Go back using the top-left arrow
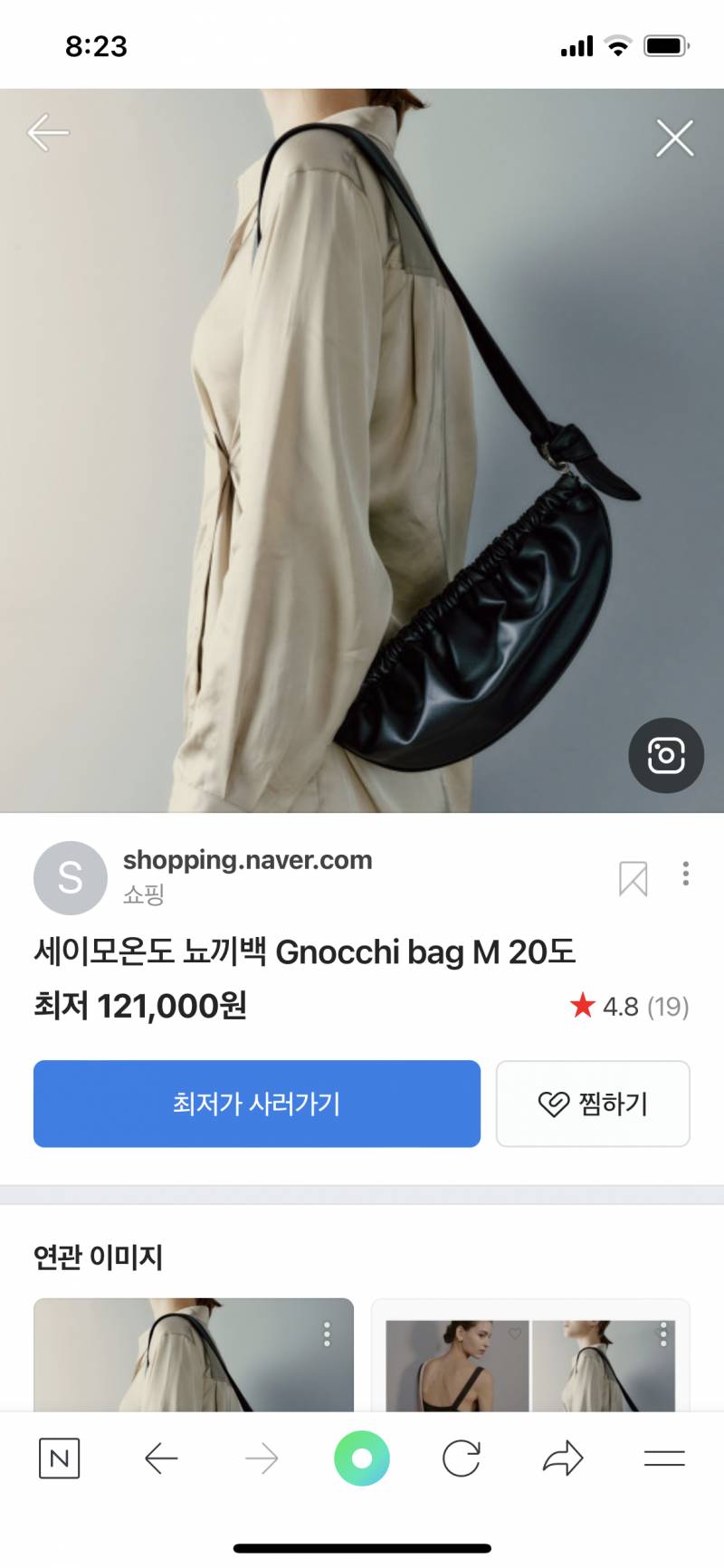 click(x=47, y=132)
